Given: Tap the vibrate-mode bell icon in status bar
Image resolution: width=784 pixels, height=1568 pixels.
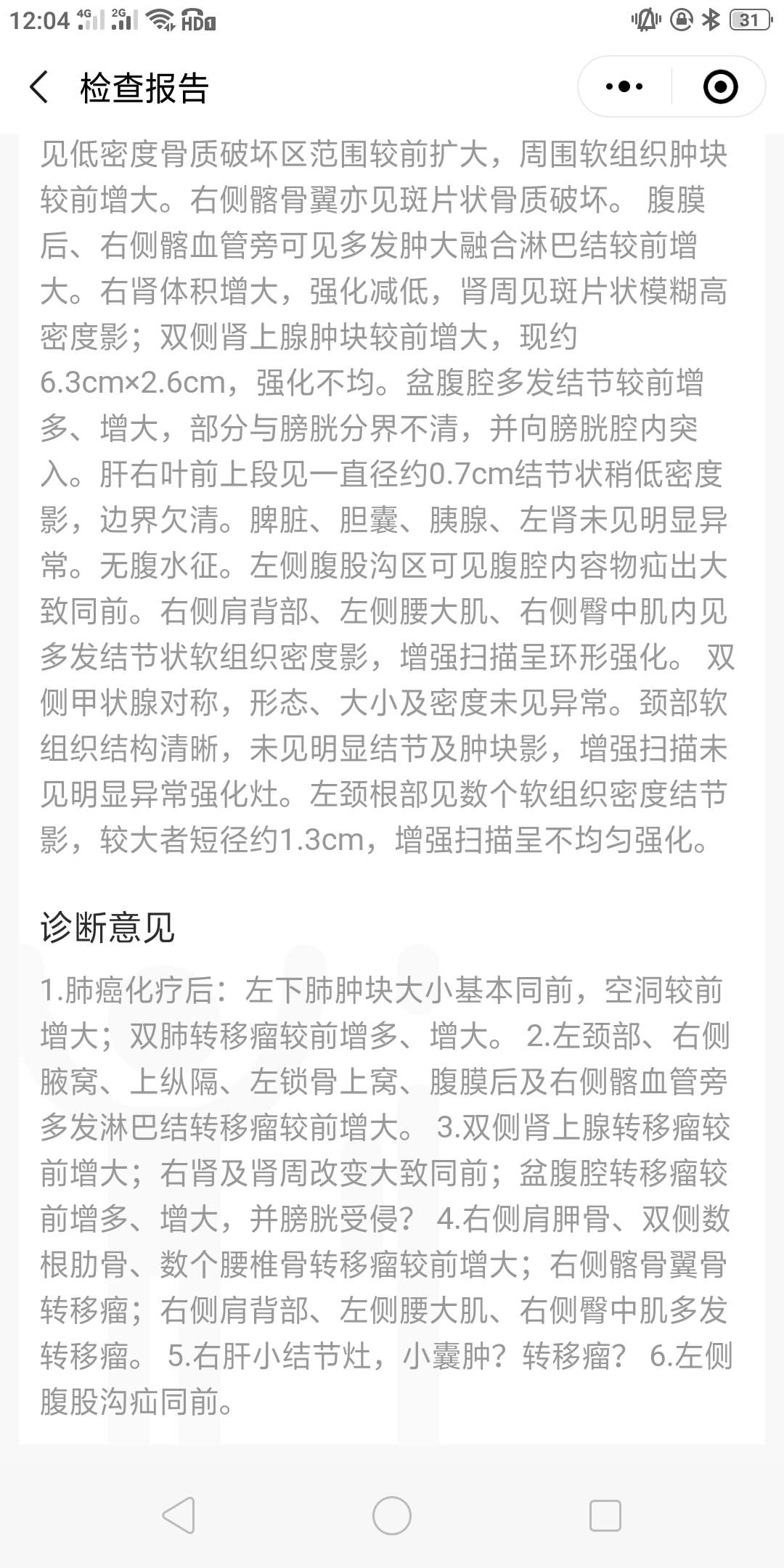Looking at the screenshot, I should click(645, 20).
